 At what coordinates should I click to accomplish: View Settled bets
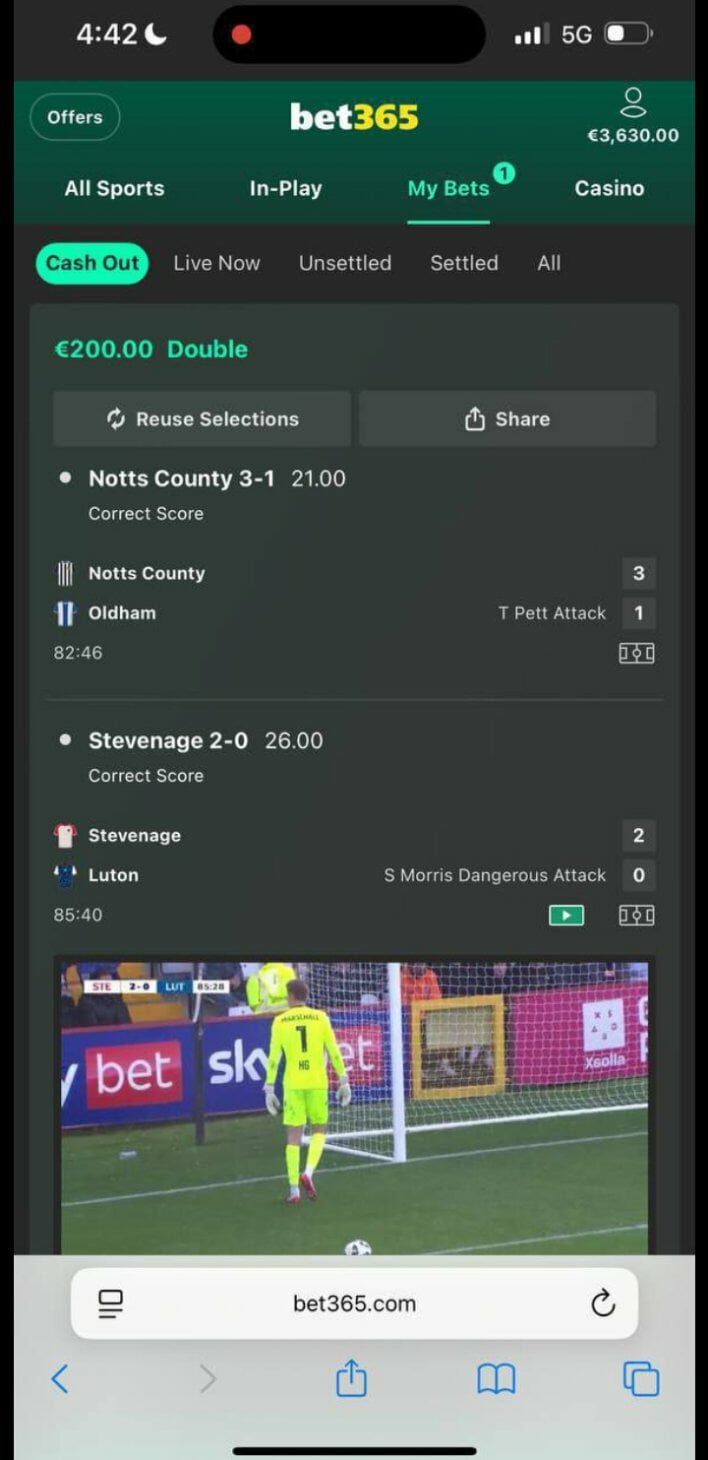point(464,263)
